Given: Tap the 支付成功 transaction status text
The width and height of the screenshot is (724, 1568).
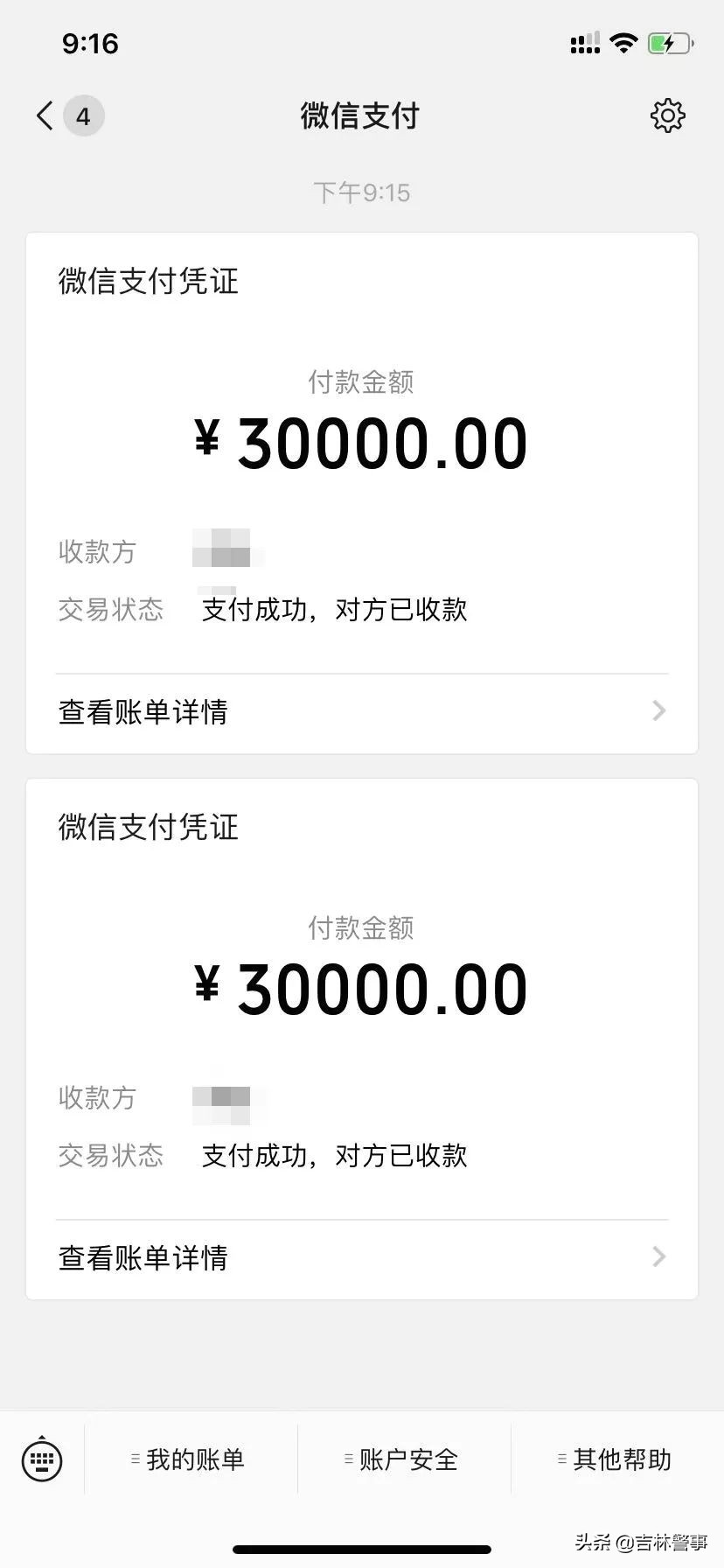Looking at the screenshot, I should [x=336, y=609].
